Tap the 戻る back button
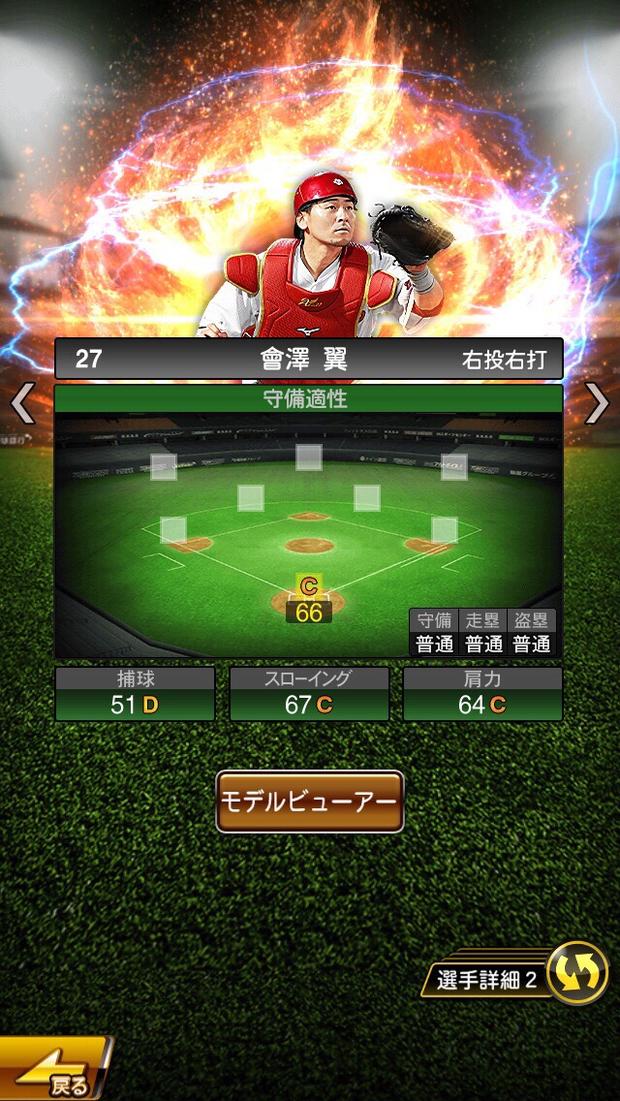 point(55,1072)
